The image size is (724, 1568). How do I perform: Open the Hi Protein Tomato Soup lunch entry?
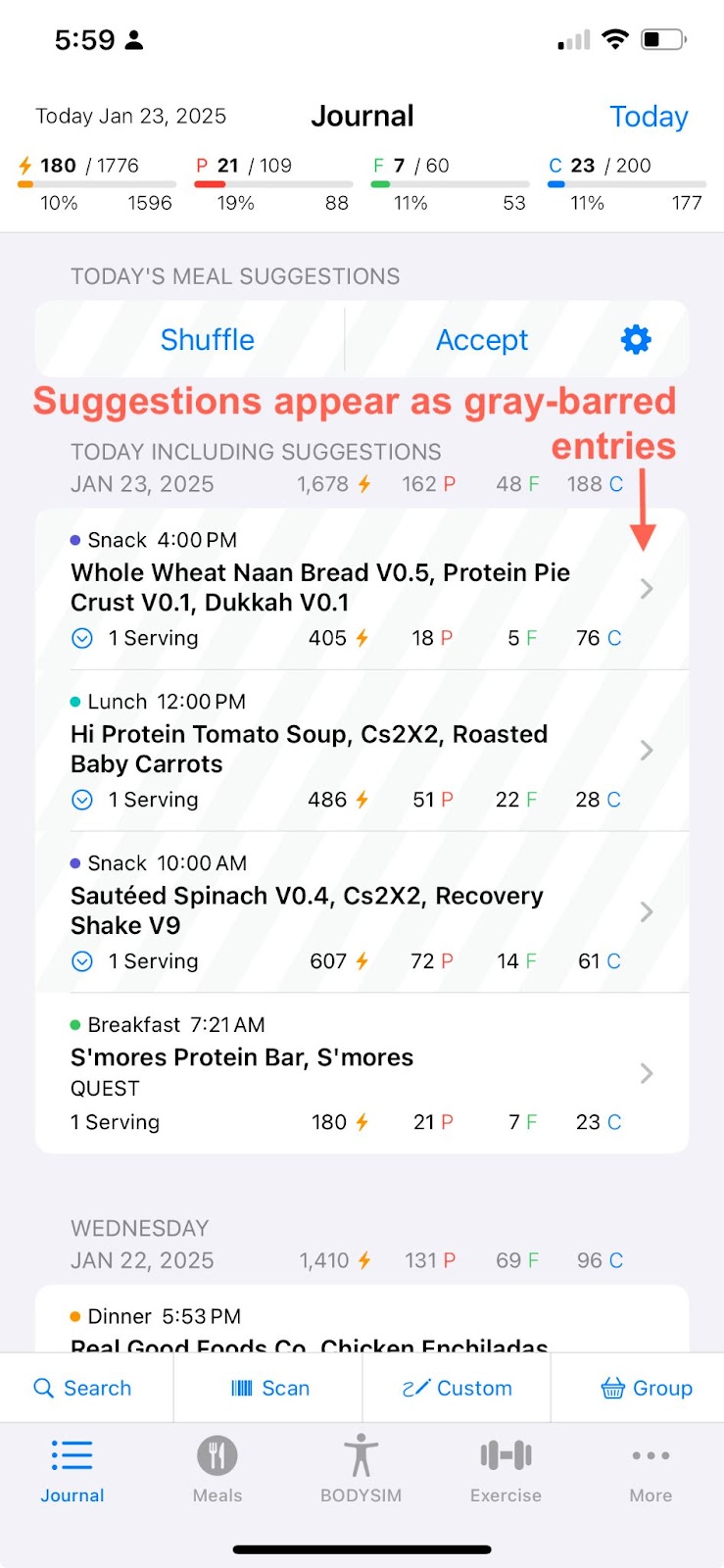[362, 751]
